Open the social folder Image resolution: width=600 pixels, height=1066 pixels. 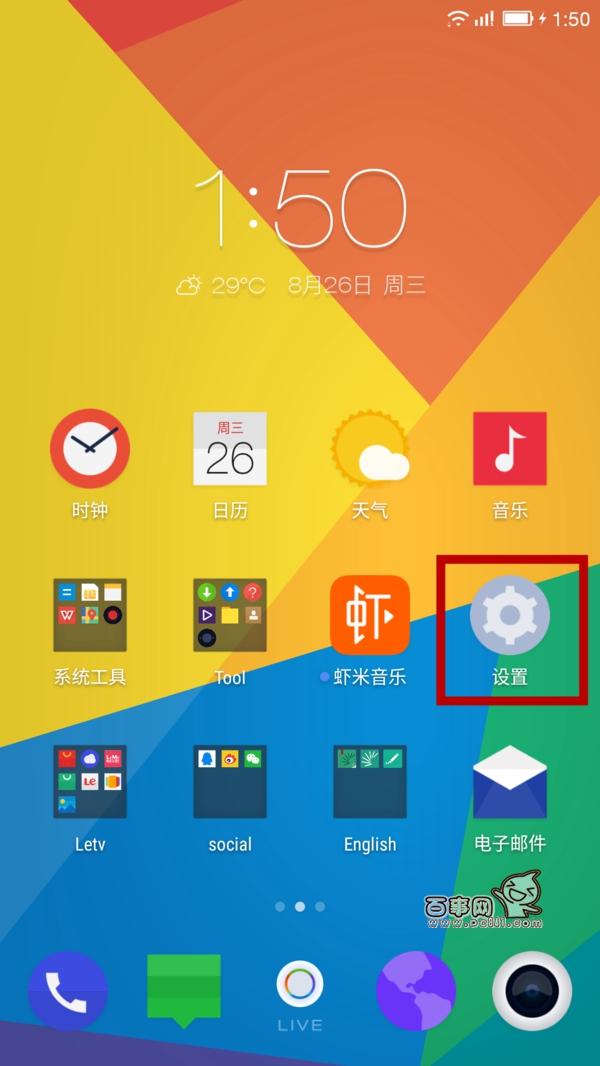tap(230, 782)
